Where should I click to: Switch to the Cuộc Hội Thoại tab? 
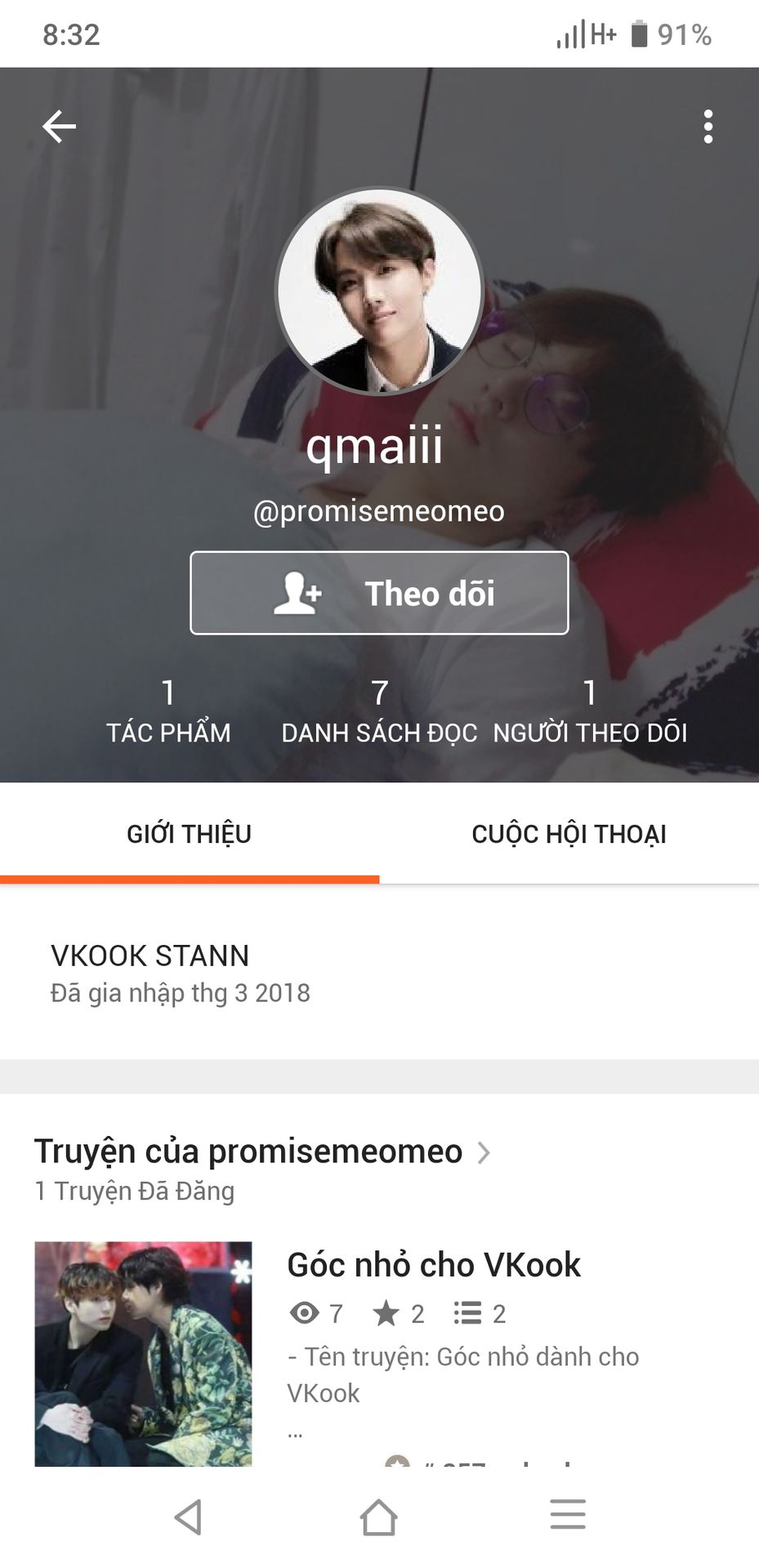click(569, 834)
